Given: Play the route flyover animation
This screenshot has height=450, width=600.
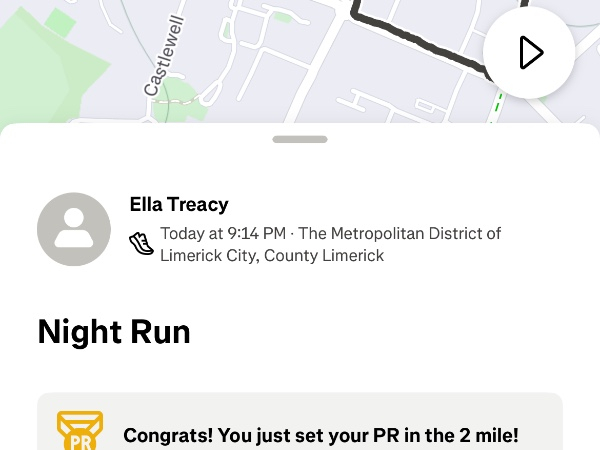Looking at the screenshot, I should [x=529, y=52].
